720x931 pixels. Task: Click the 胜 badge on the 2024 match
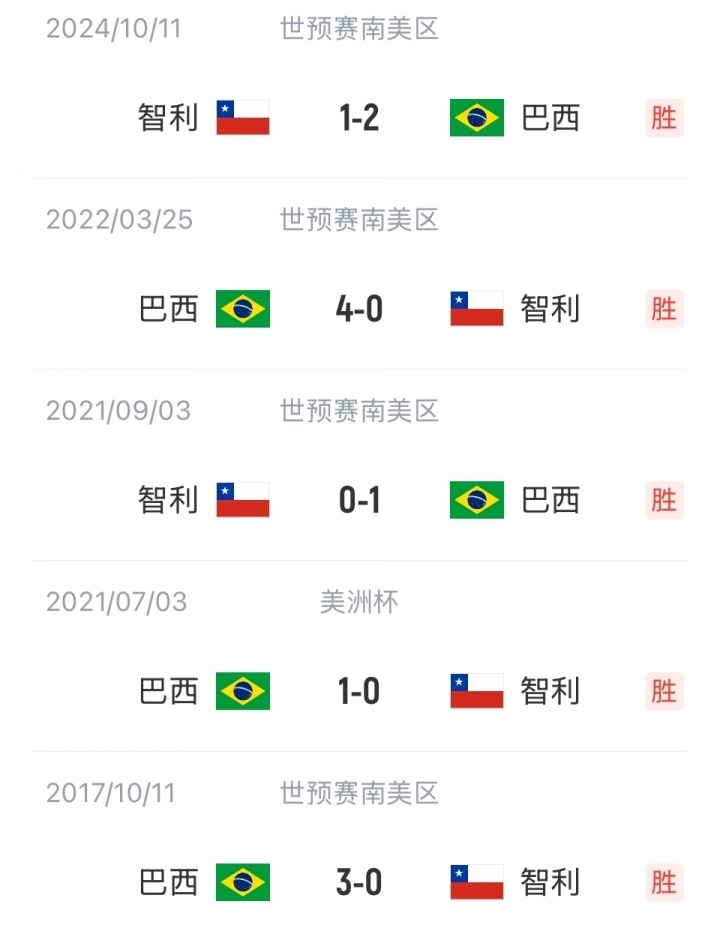pos(662,117)
